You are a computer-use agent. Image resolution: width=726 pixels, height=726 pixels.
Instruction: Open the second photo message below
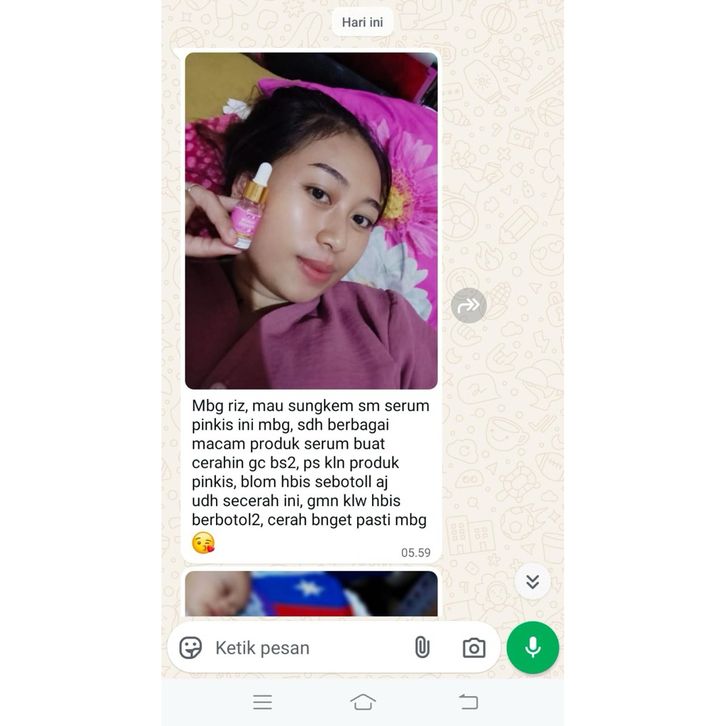pos(311,594)
